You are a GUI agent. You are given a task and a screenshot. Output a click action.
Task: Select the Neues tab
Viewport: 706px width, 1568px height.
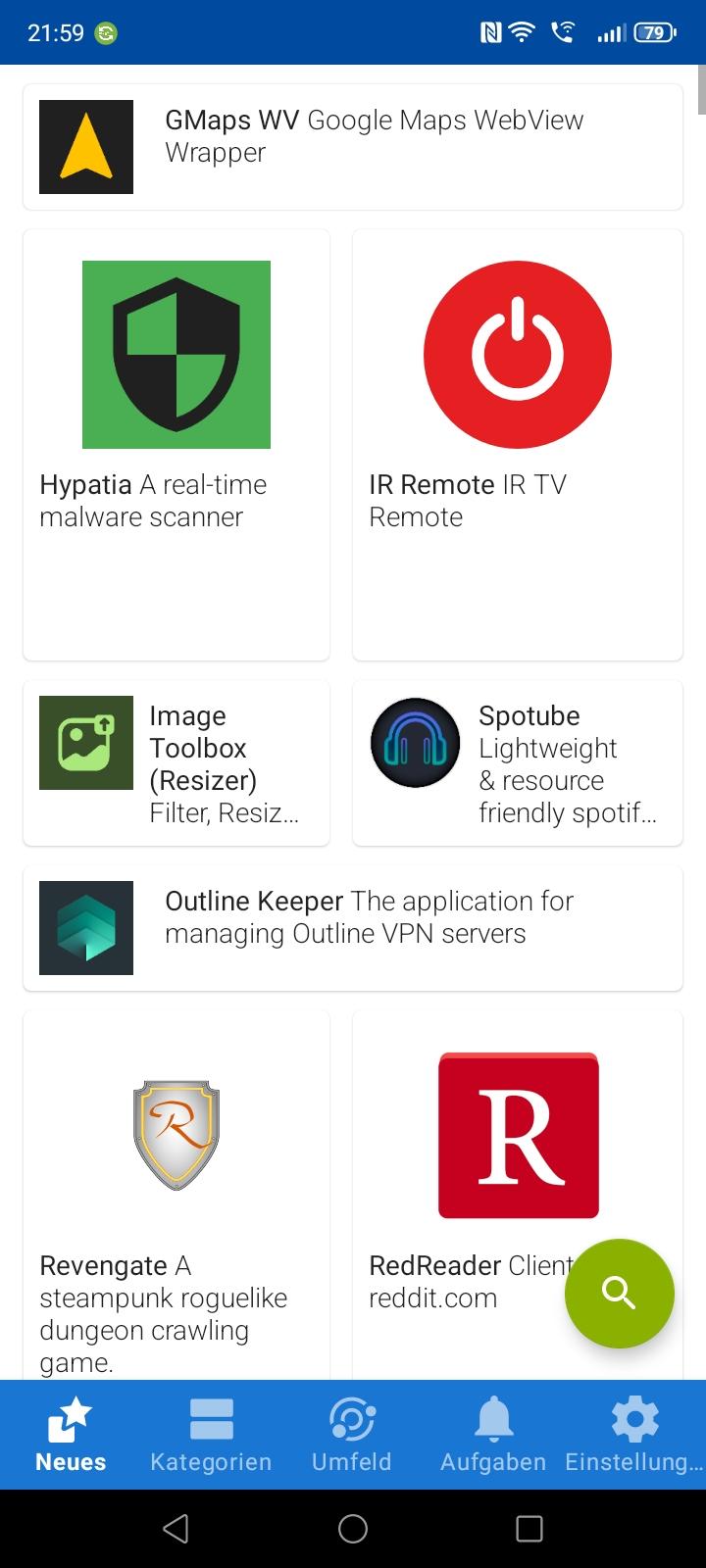pos(71,1436)
